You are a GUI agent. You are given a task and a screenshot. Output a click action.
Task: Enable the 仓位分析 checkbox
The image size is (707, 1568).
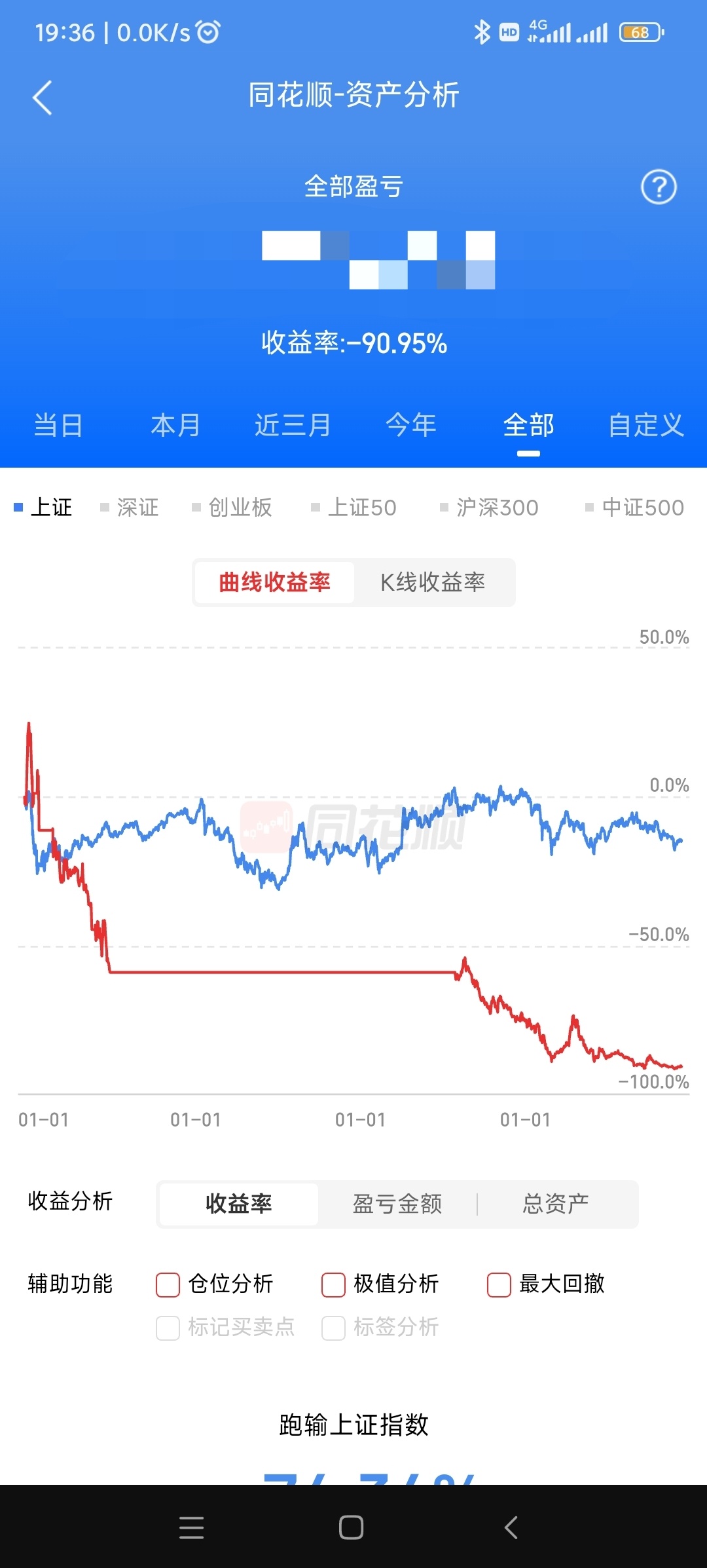coord(168,1284)
